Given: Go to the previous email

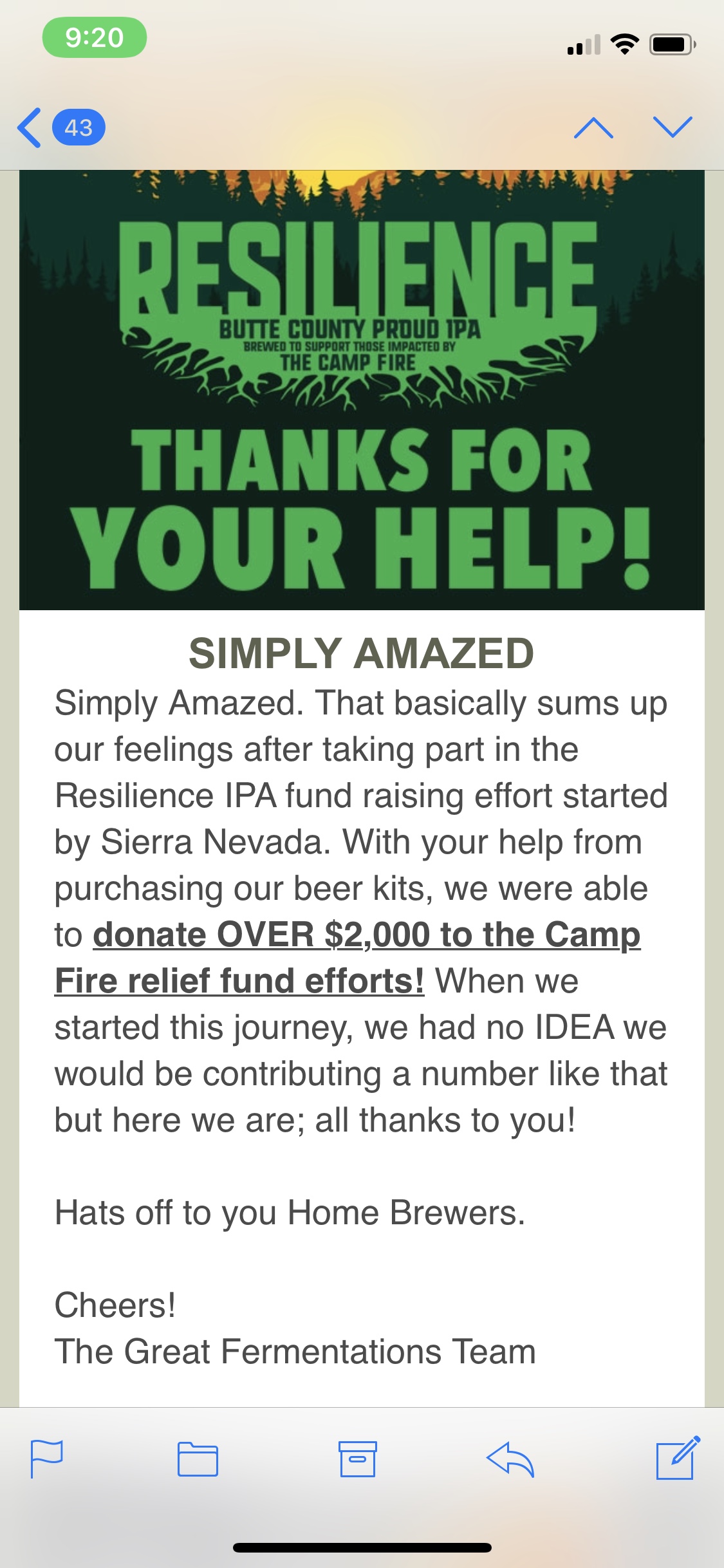Looking at the screenshot, I should tap(593, 127).
